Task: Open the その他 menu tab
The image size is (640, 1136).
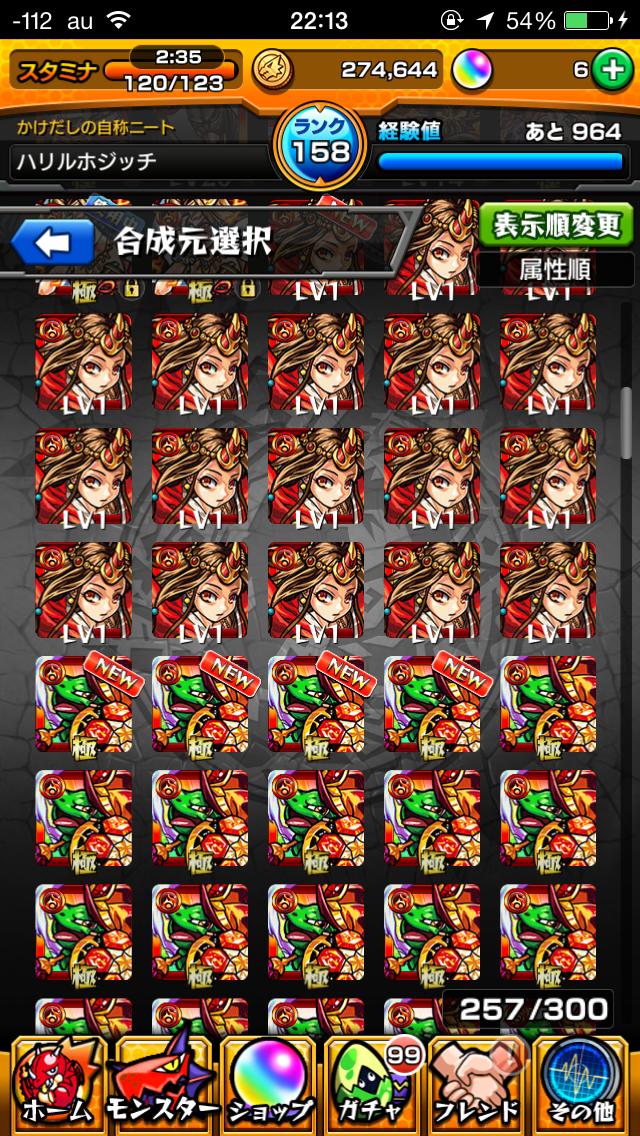Action: tap(584, 1084)
